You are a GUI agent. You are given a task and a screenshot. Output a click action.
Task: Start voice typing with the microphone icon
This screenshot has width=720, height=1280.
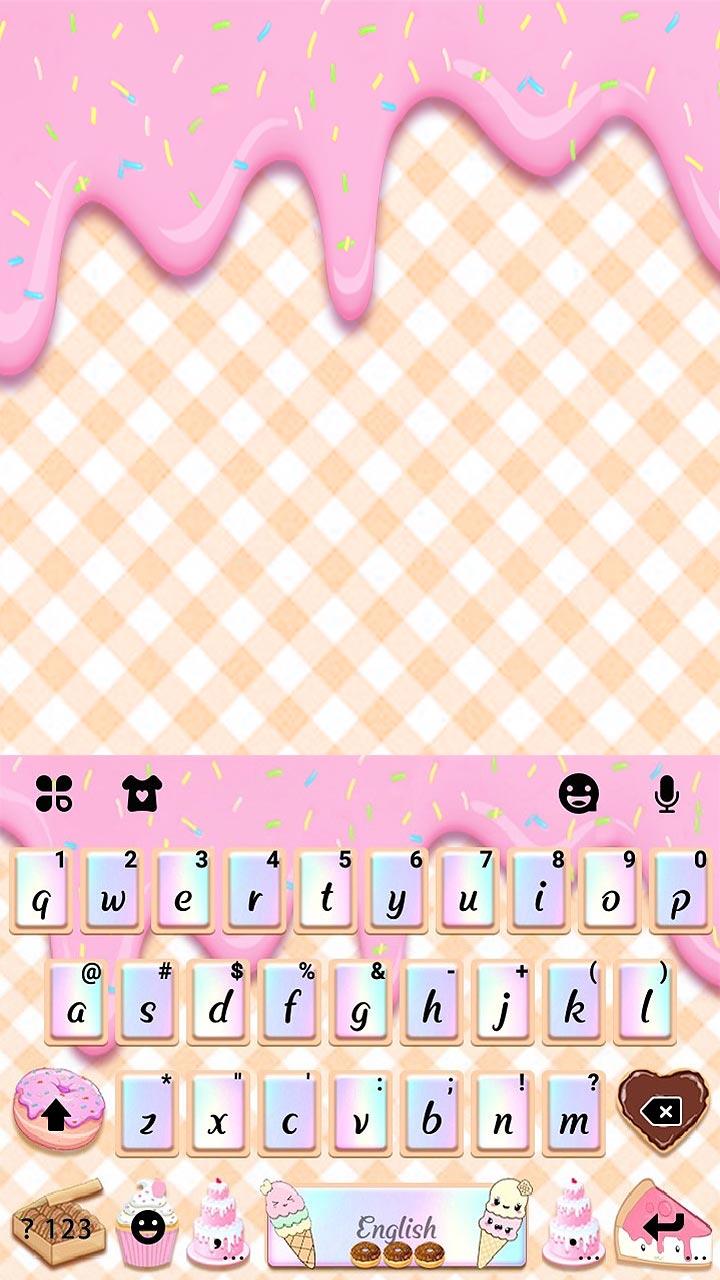click(668, 794)
